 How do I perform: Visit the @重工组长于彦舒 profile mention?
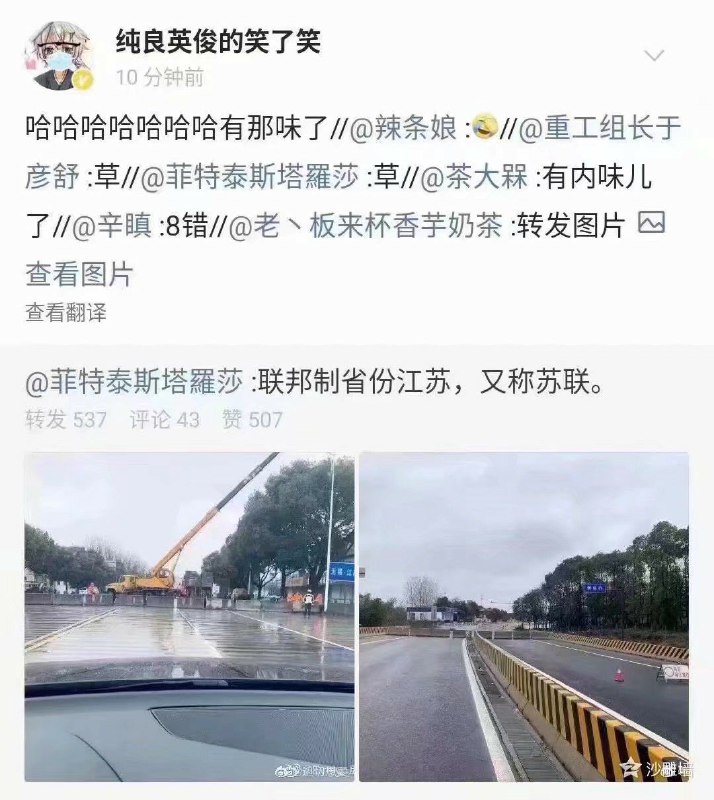tap(597, 128)
